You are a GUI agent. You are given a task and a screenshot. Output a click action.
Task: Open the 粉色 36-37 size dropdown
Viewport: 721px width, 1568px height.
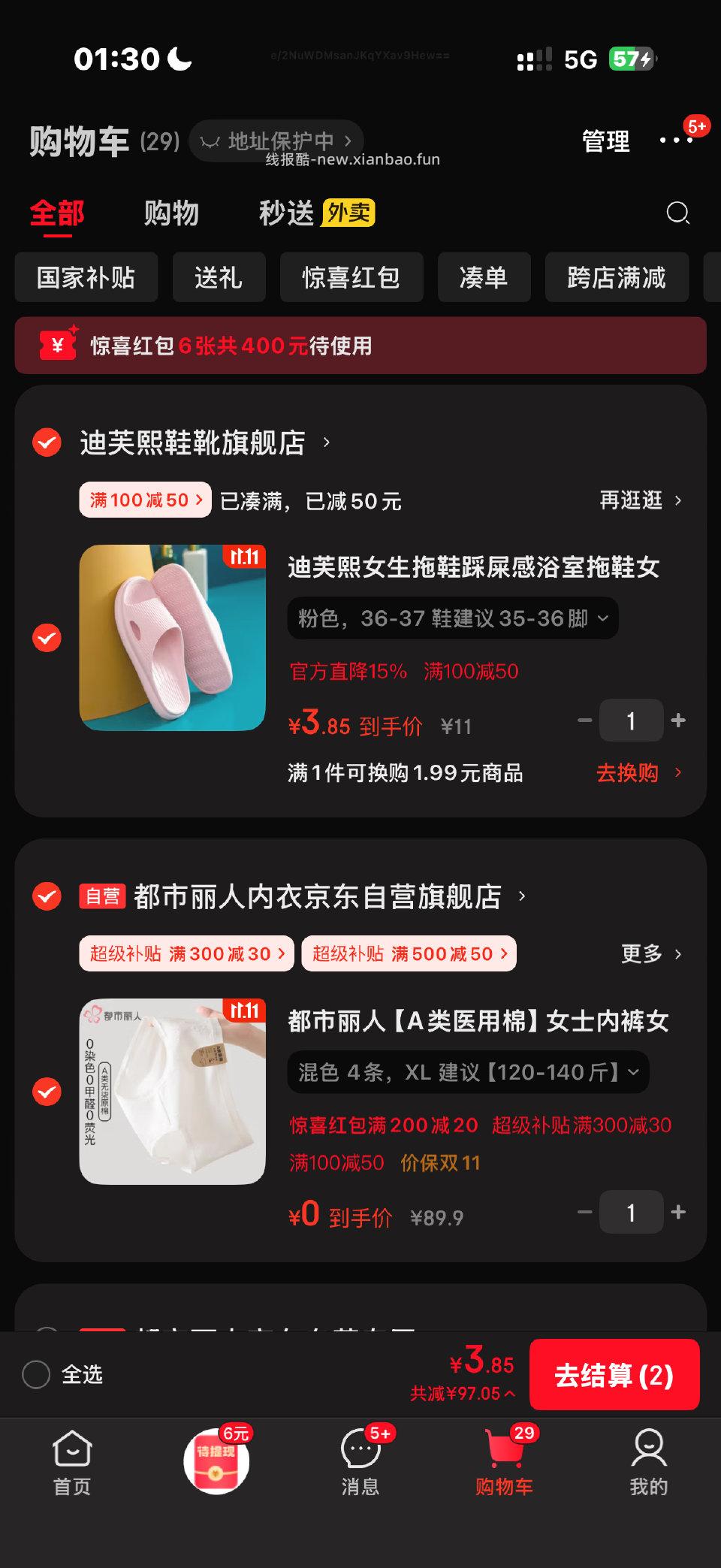coord(452,618)
